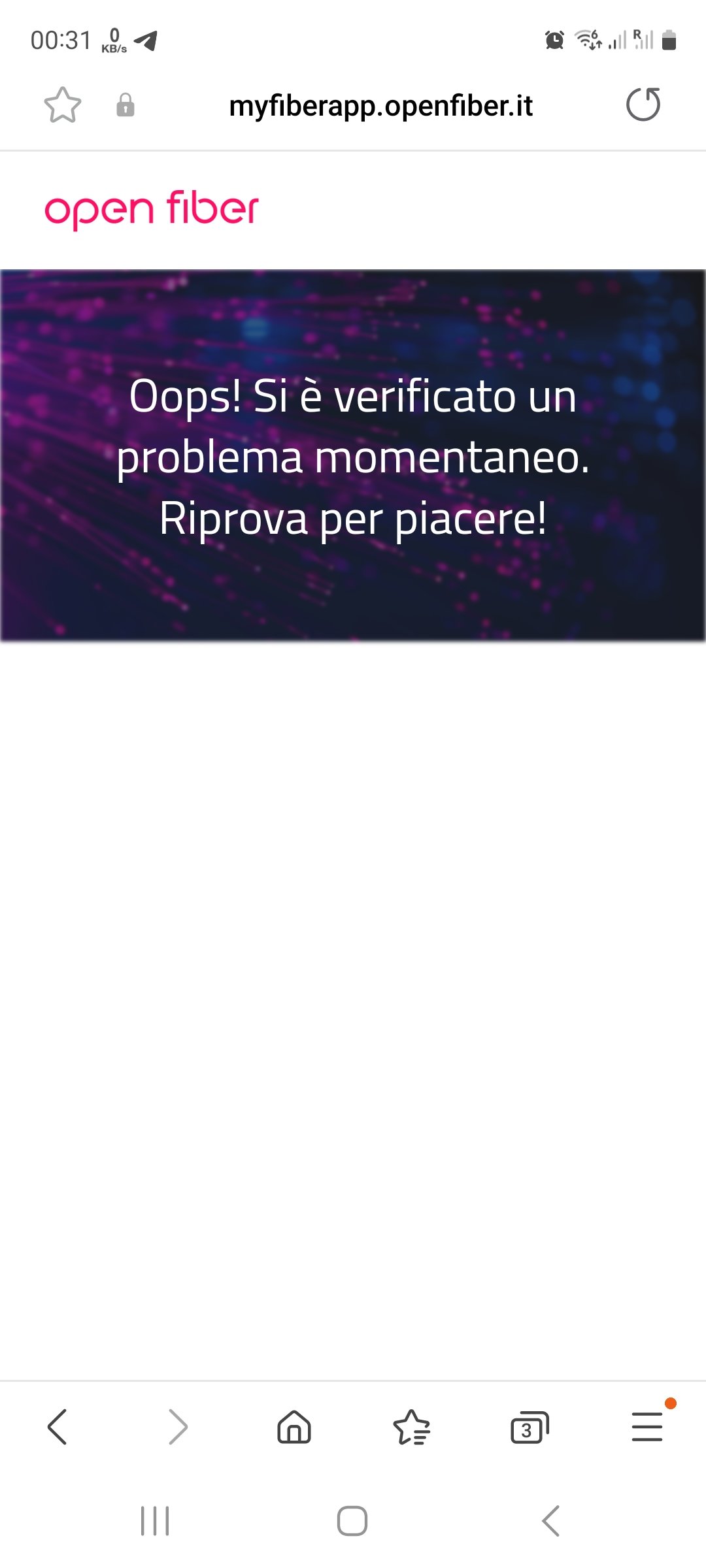Tap the open fiber logo
This screenshot has width=706, height=1568.
click(x=152, y=210)
